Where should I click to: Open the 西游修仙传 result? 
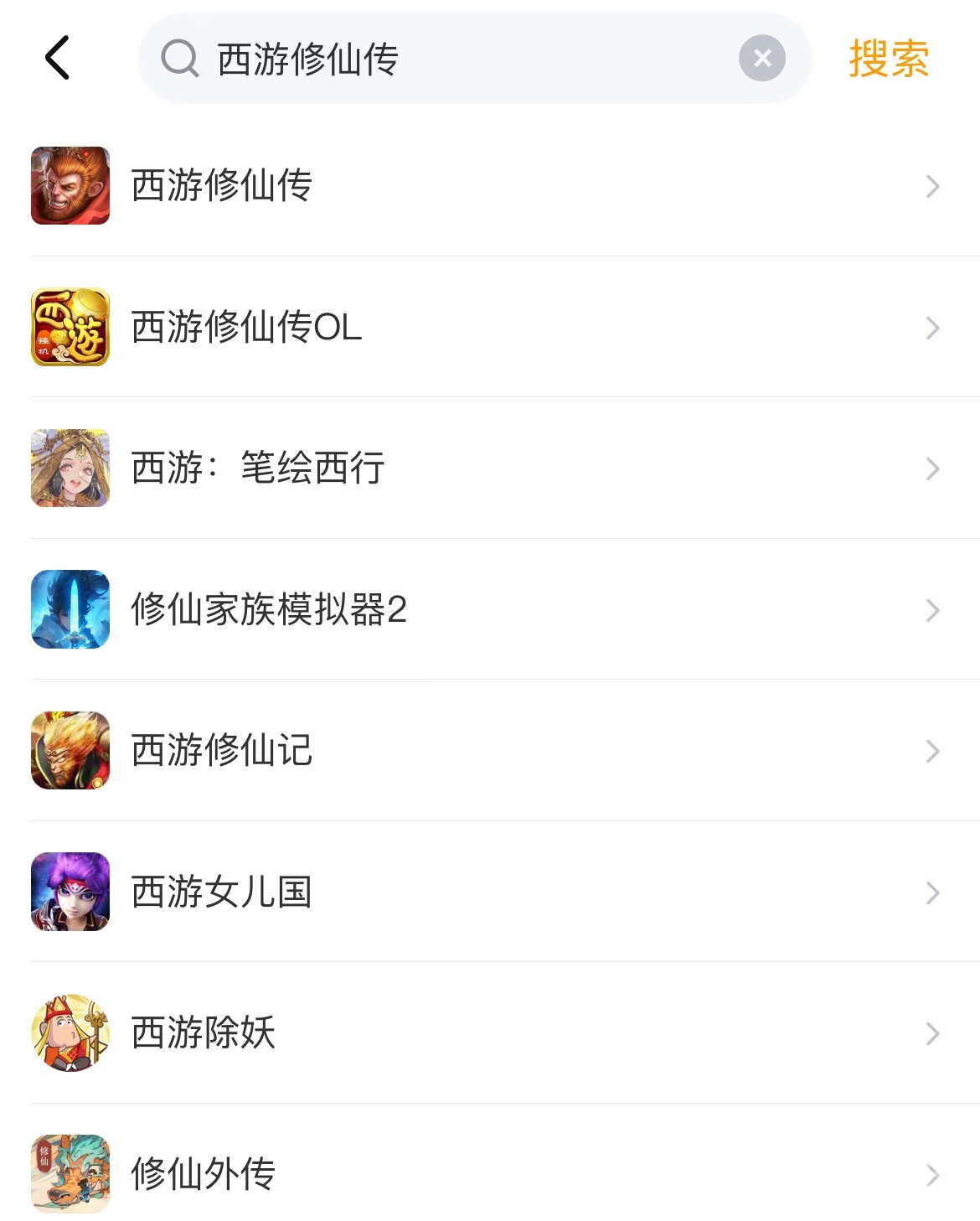tap(222, 185)
